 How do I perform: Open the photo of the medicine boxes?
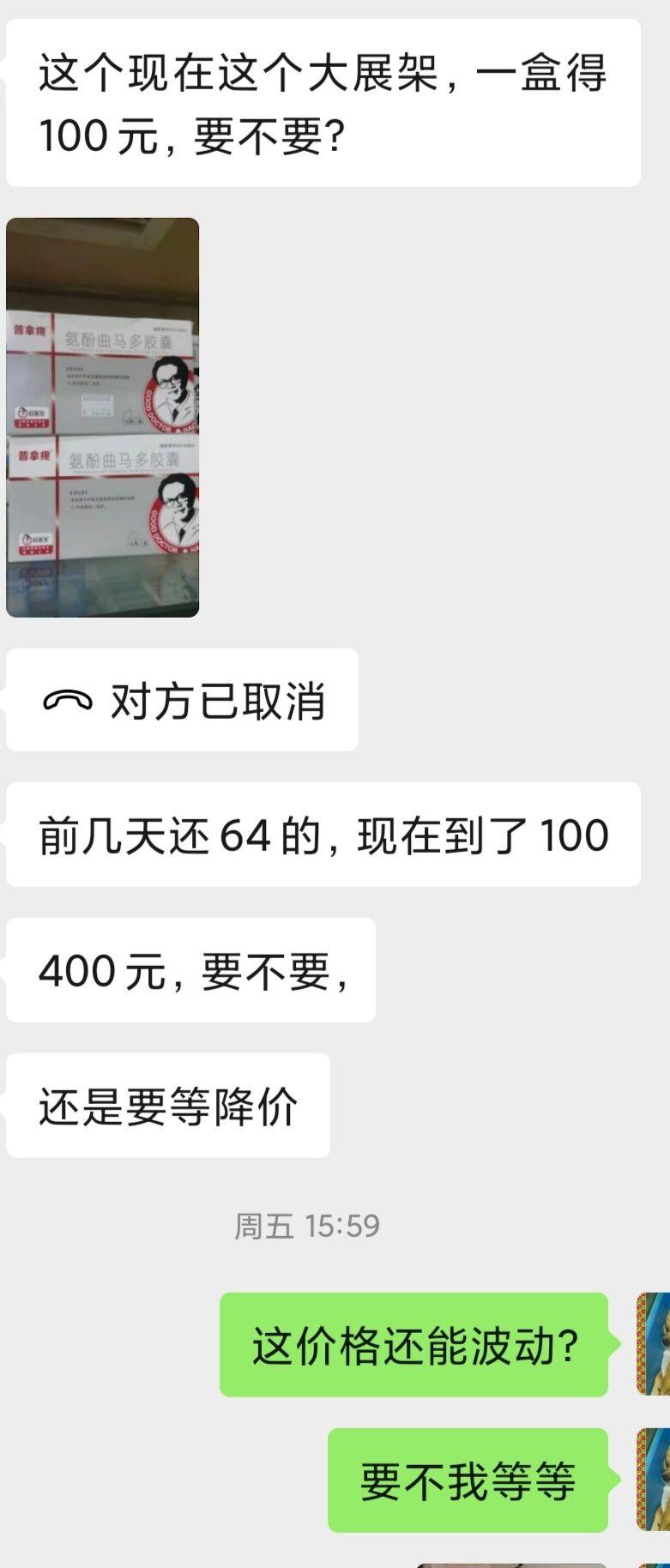103,419
